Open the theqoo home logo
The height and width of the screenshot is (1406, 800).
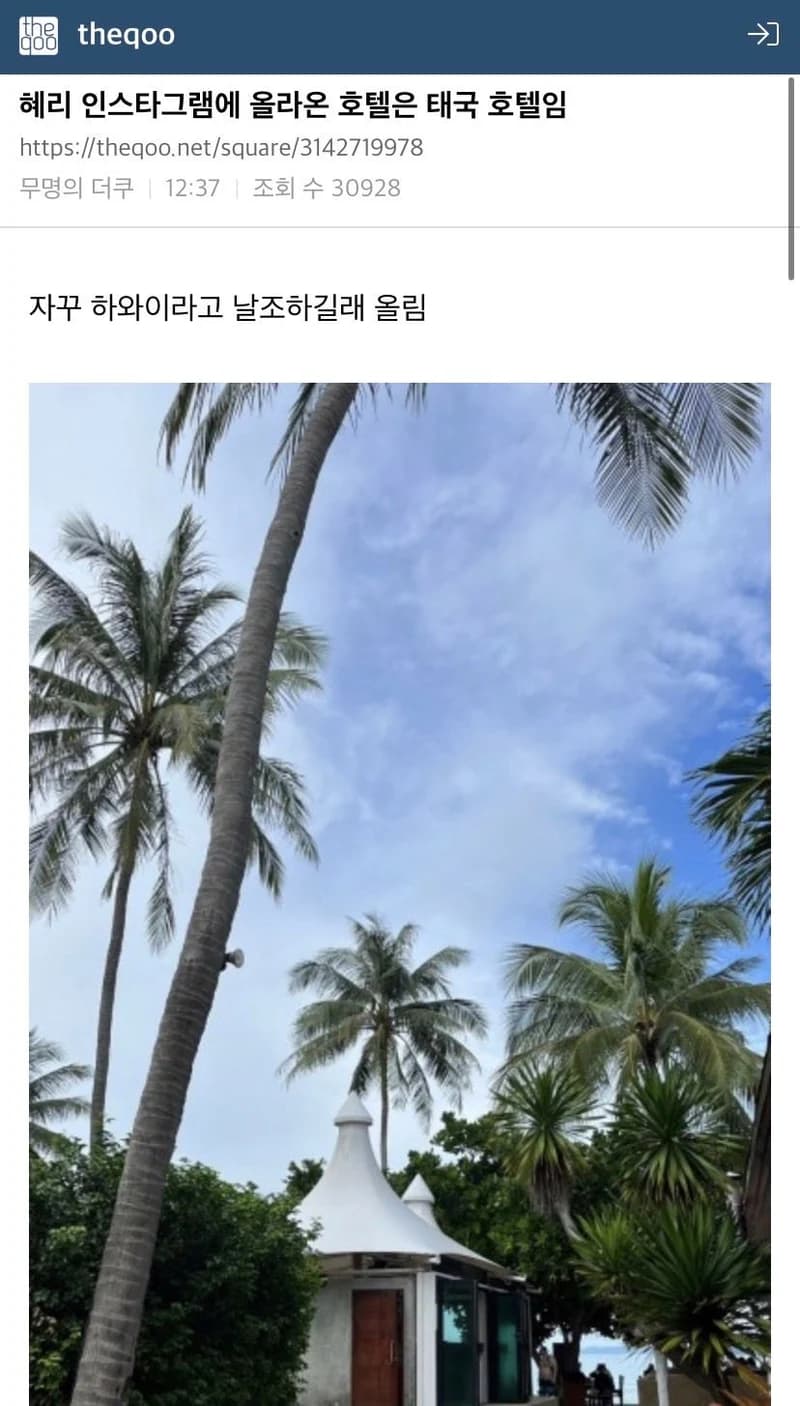point(97,36)
